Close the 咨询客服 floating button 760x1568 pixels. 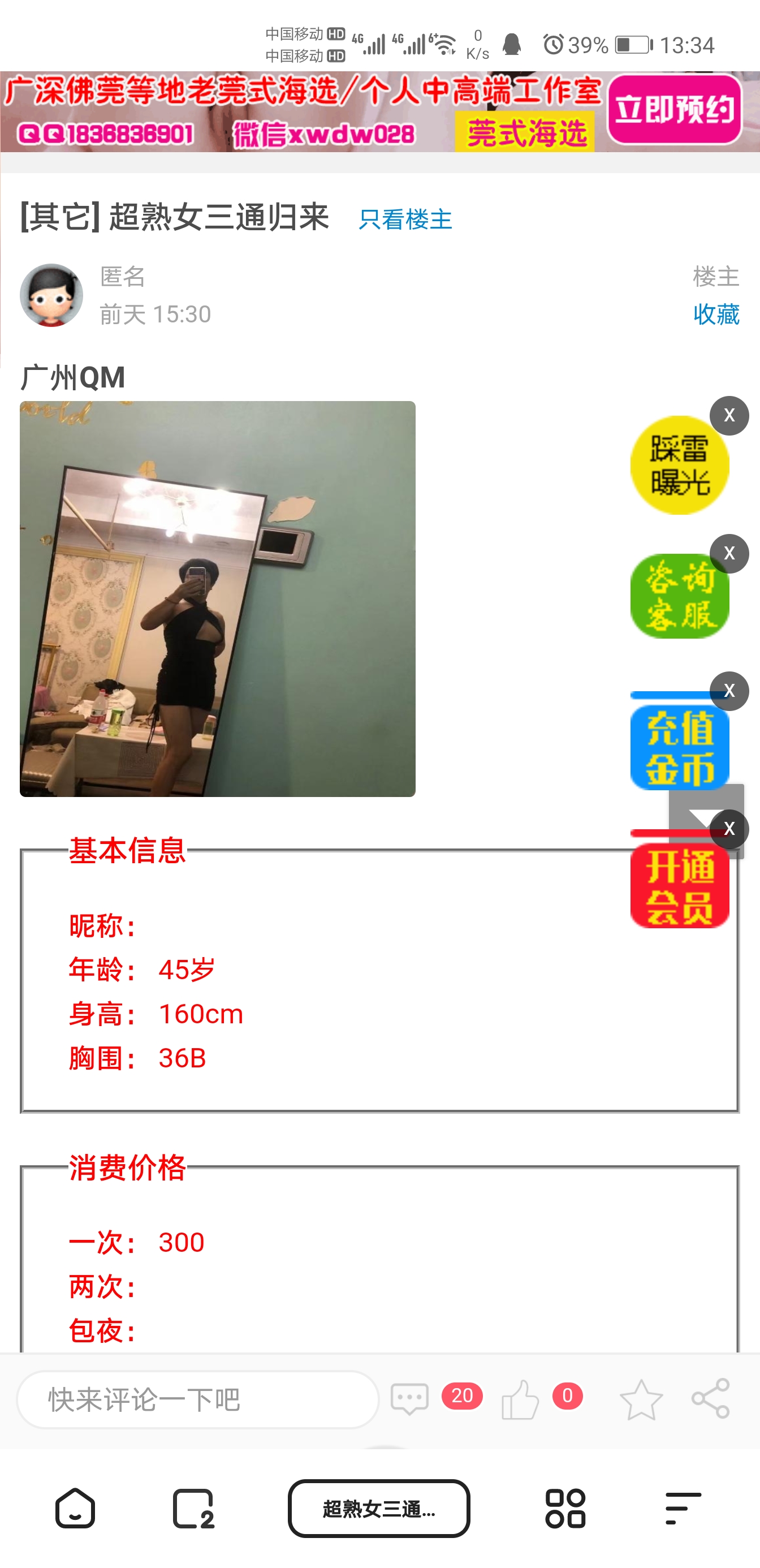(x=729, y=553)
